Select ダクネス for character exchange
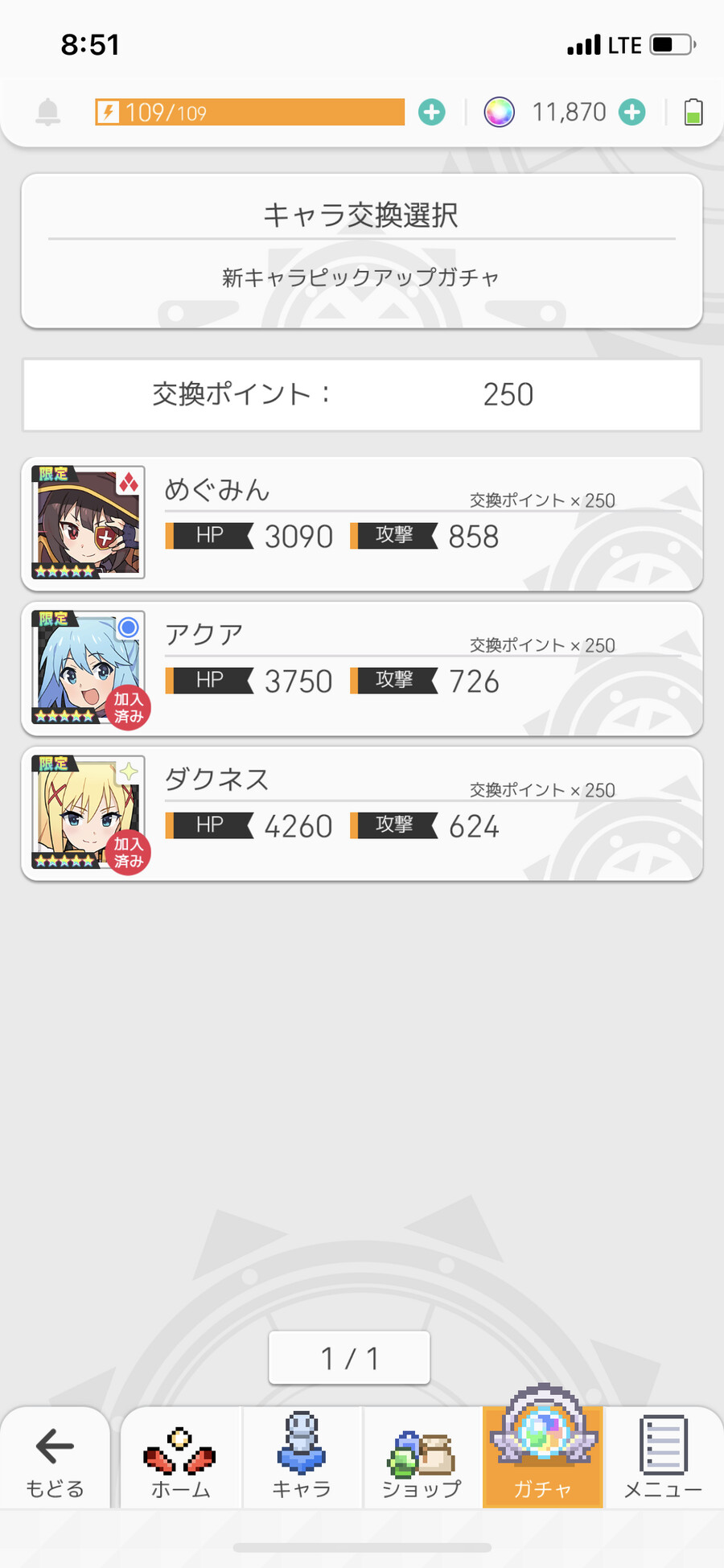 click(362, 813)
